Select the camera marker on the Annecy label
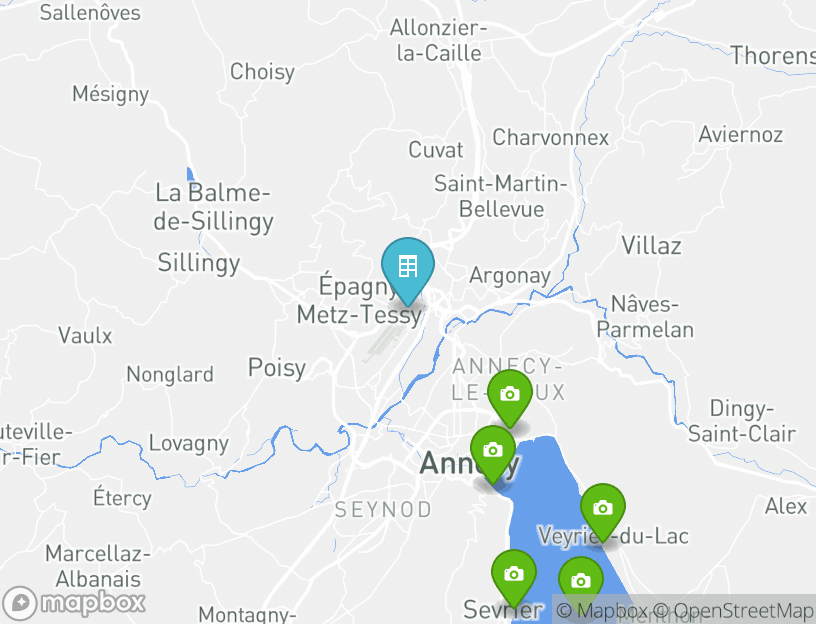816x624 pixels. 492,451
